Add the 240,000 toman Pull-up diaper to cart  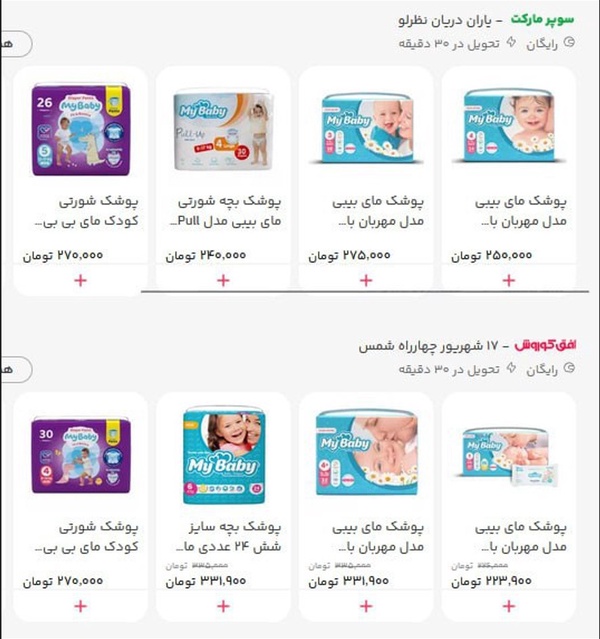point(222,280)
